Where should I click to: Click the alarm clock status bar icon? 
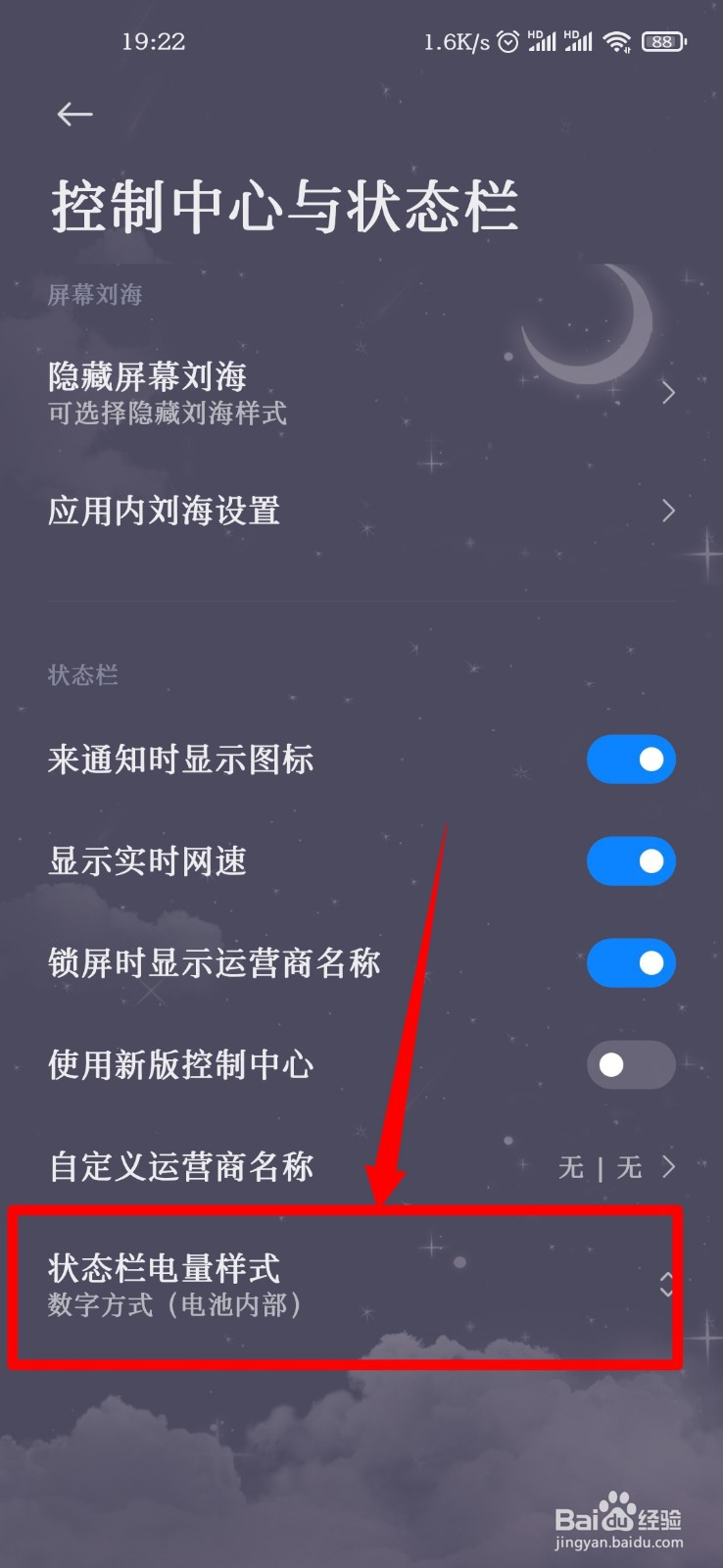point(507,41)
